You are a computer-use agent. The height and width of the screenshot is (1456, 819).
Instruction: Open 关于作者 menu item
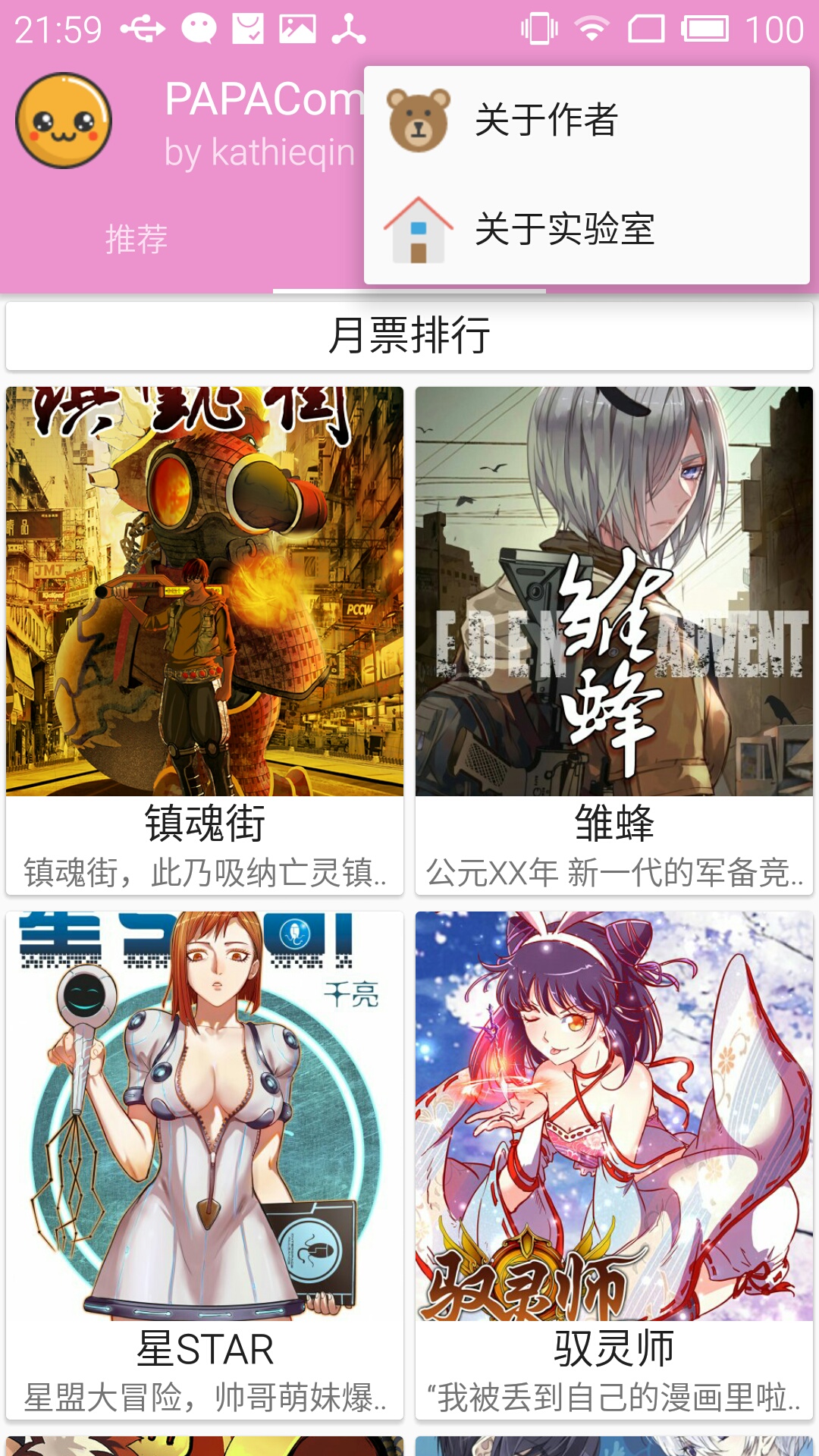586,120
